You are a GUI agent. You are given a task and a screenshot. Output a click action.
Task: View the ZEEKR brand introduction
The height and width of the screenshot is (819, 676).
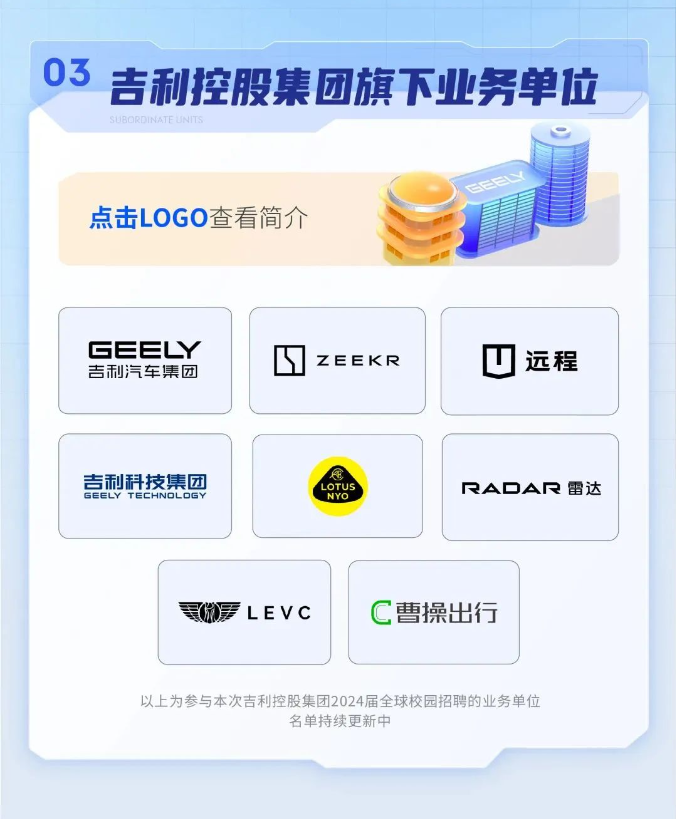(337, 360)
